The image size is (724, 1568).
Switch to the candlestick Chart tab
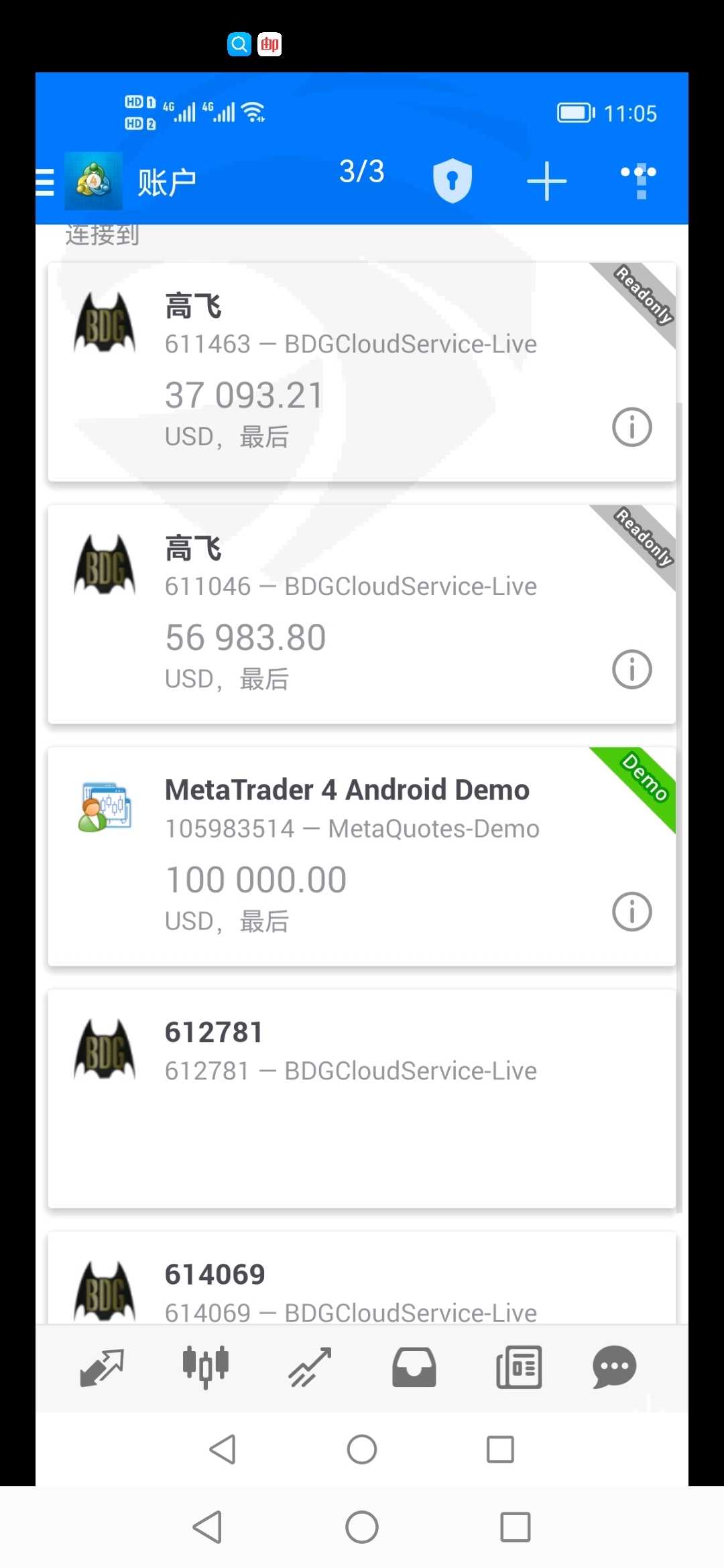(x=206, y=1367)
